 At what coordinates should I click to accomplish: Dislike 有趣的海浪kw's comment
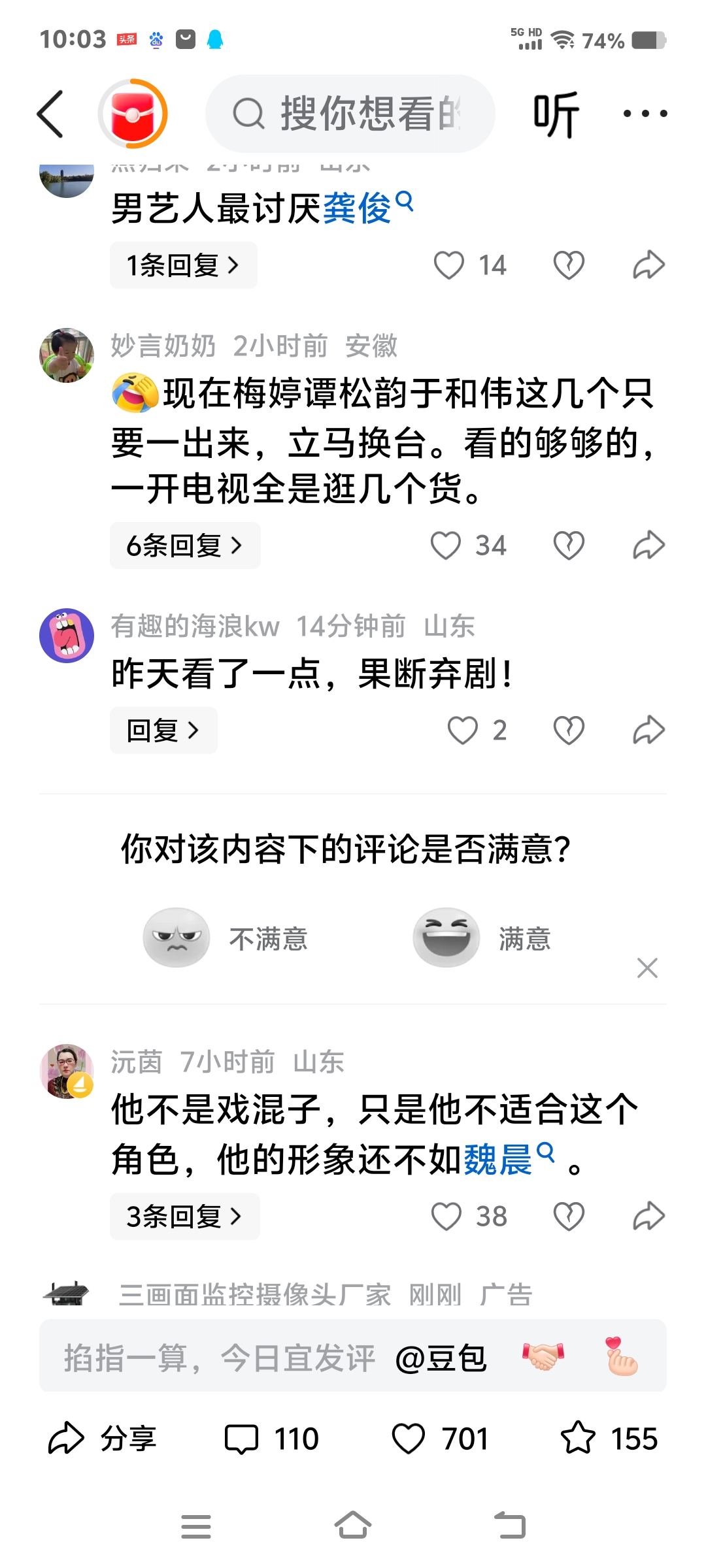(x=569, y=730)
